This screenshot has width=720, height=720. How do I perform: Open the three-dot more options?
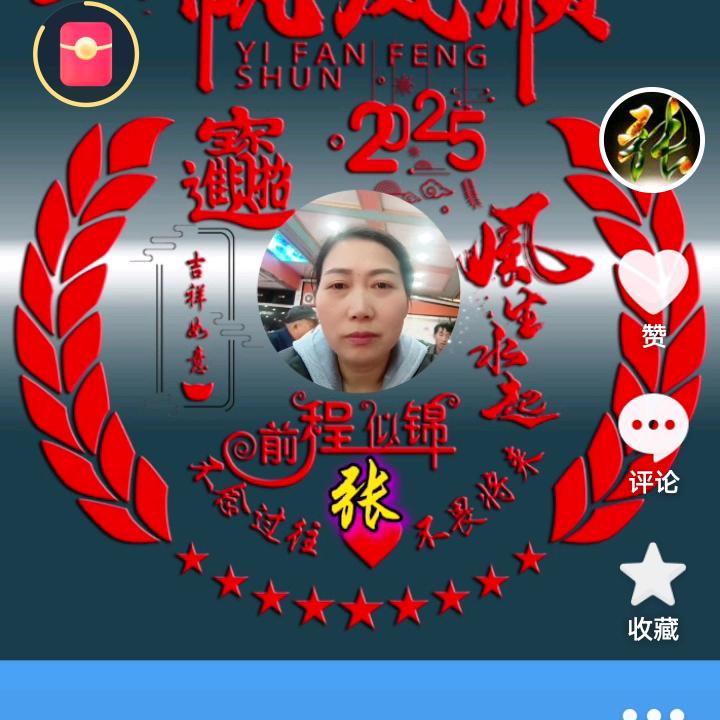point(653,714)
